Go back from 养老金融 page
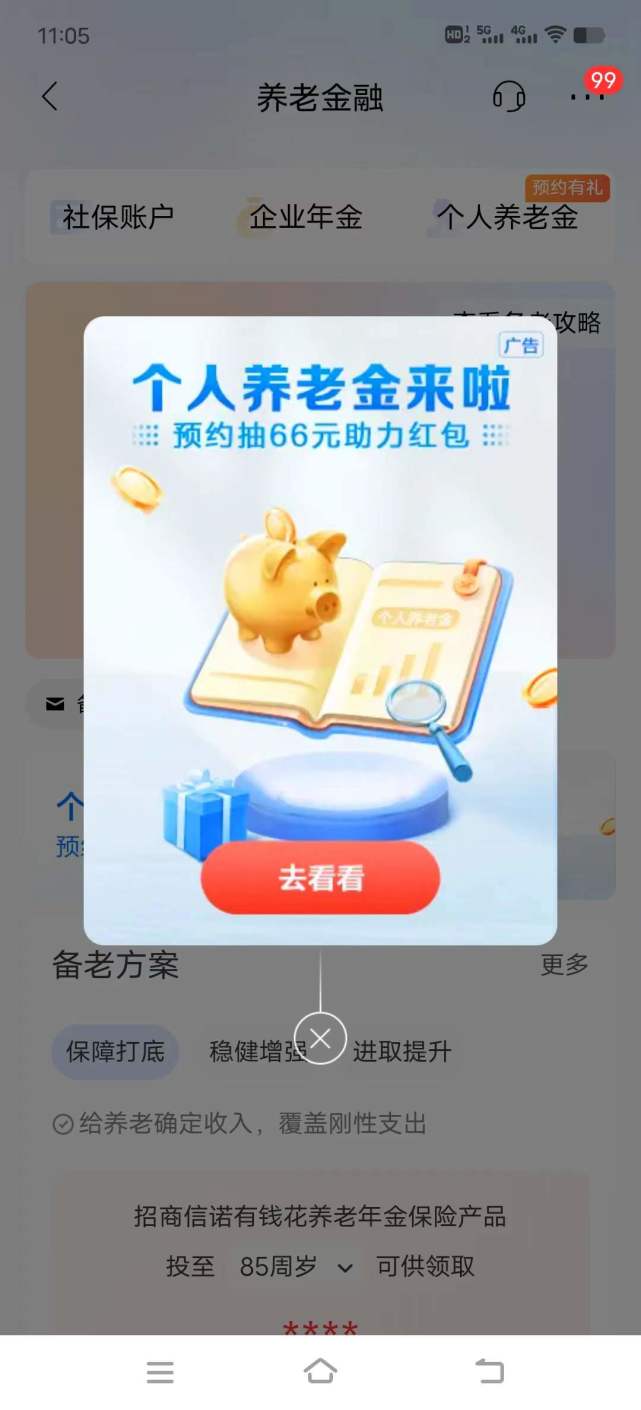Screen dimensions: 641x1410 pyautogui.click(x=50, y=97)
